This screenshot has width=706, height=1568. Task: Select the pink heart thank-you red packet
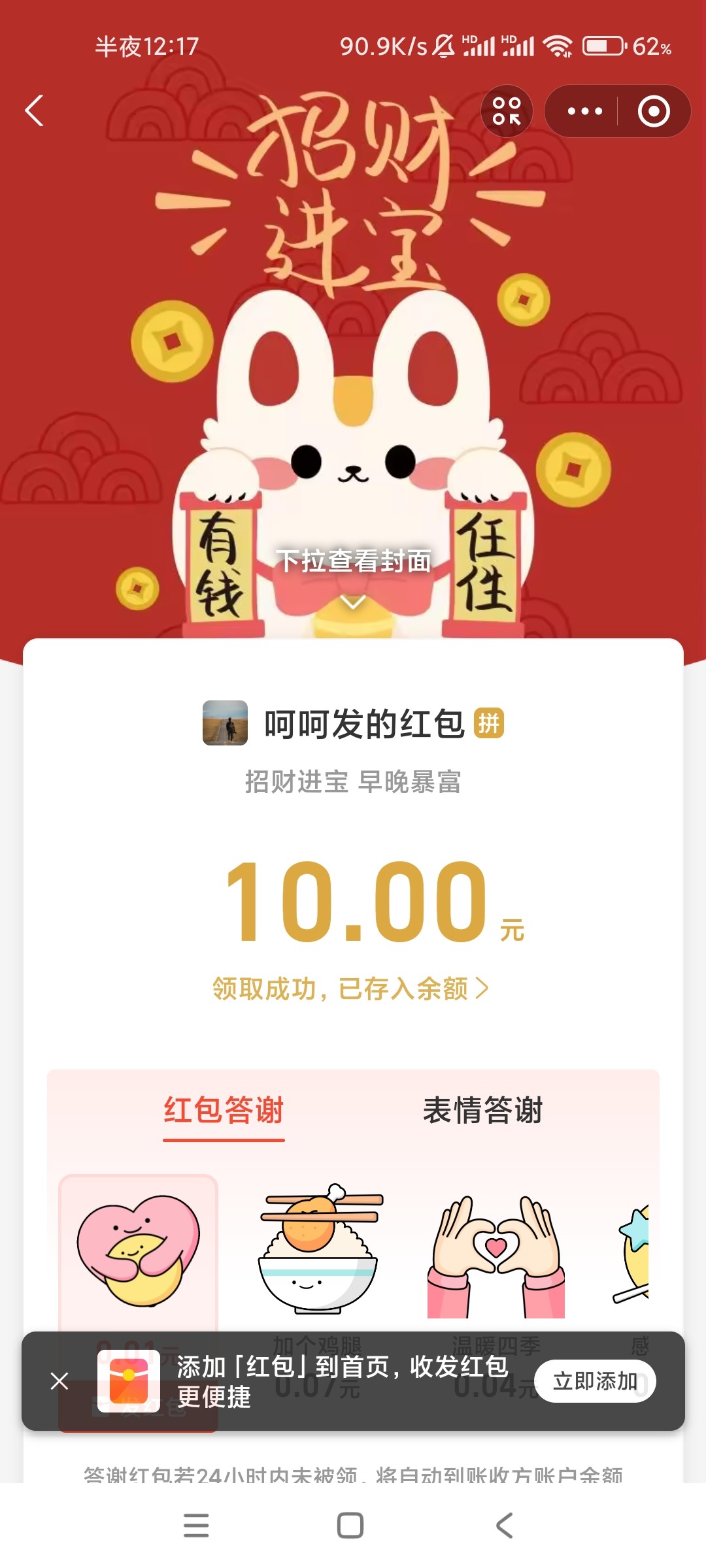[x=138, y=1250]
